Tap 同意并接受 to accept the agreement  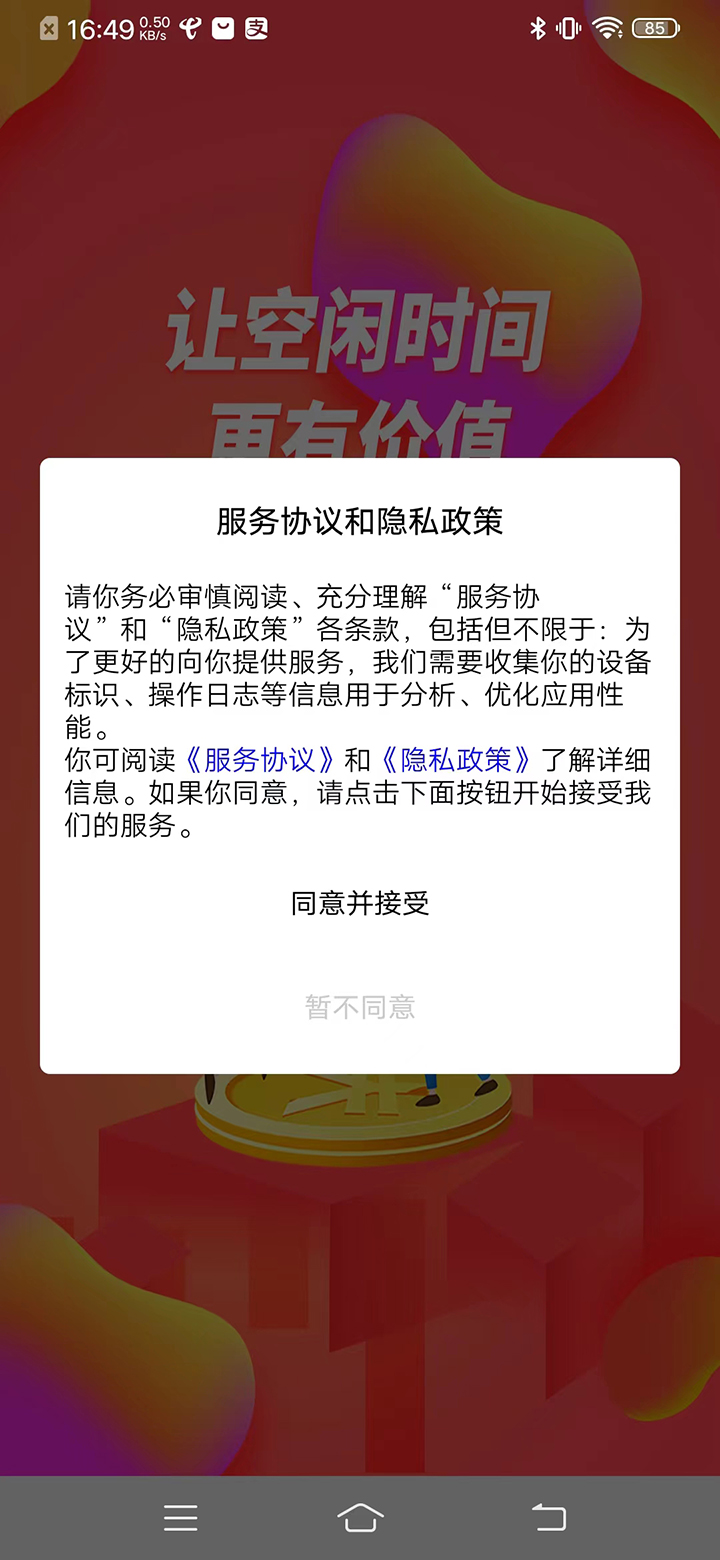360,904
